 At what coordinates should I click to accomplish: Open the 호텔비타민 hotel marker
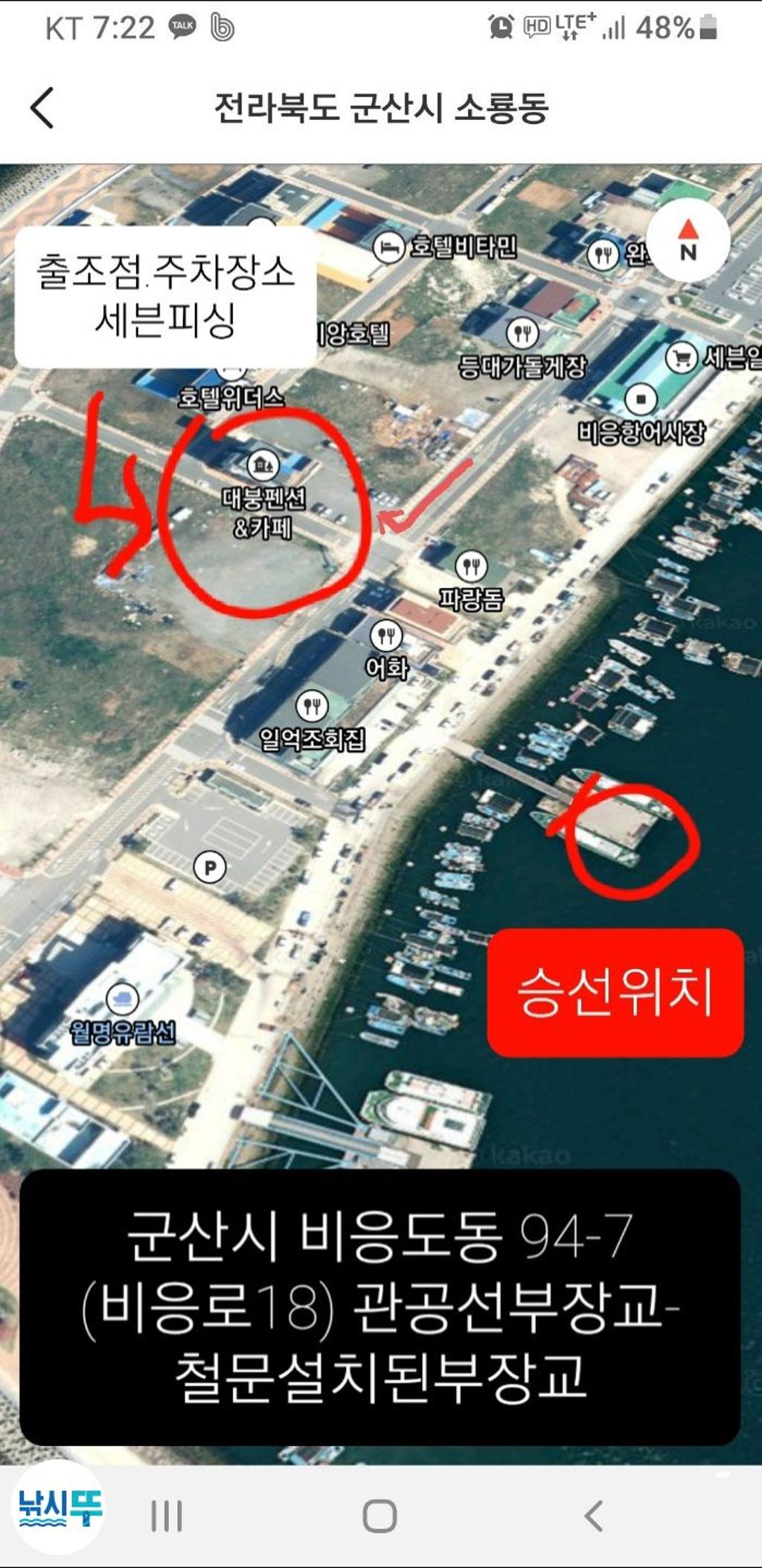[388, 247]
